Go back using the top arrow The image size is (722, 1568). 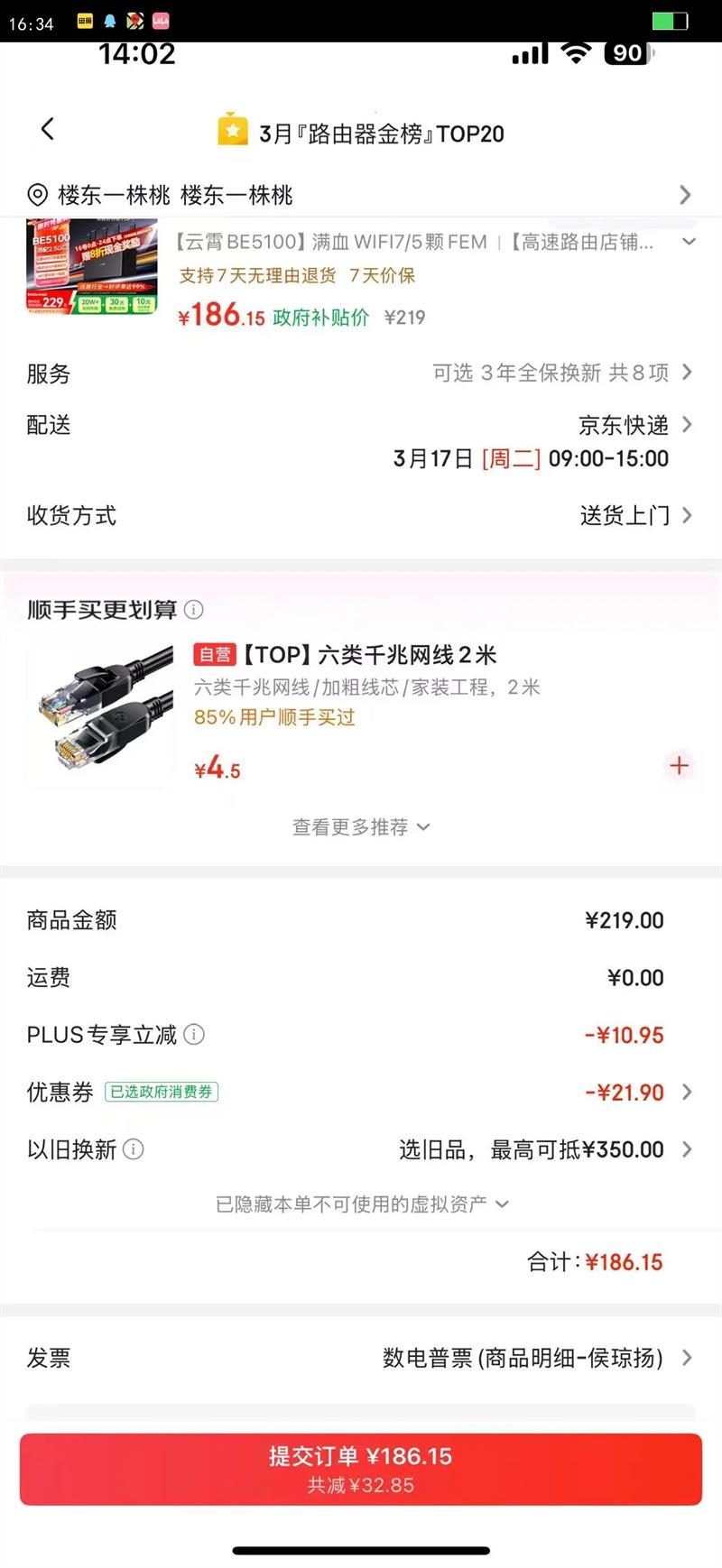tap(48, 130)
